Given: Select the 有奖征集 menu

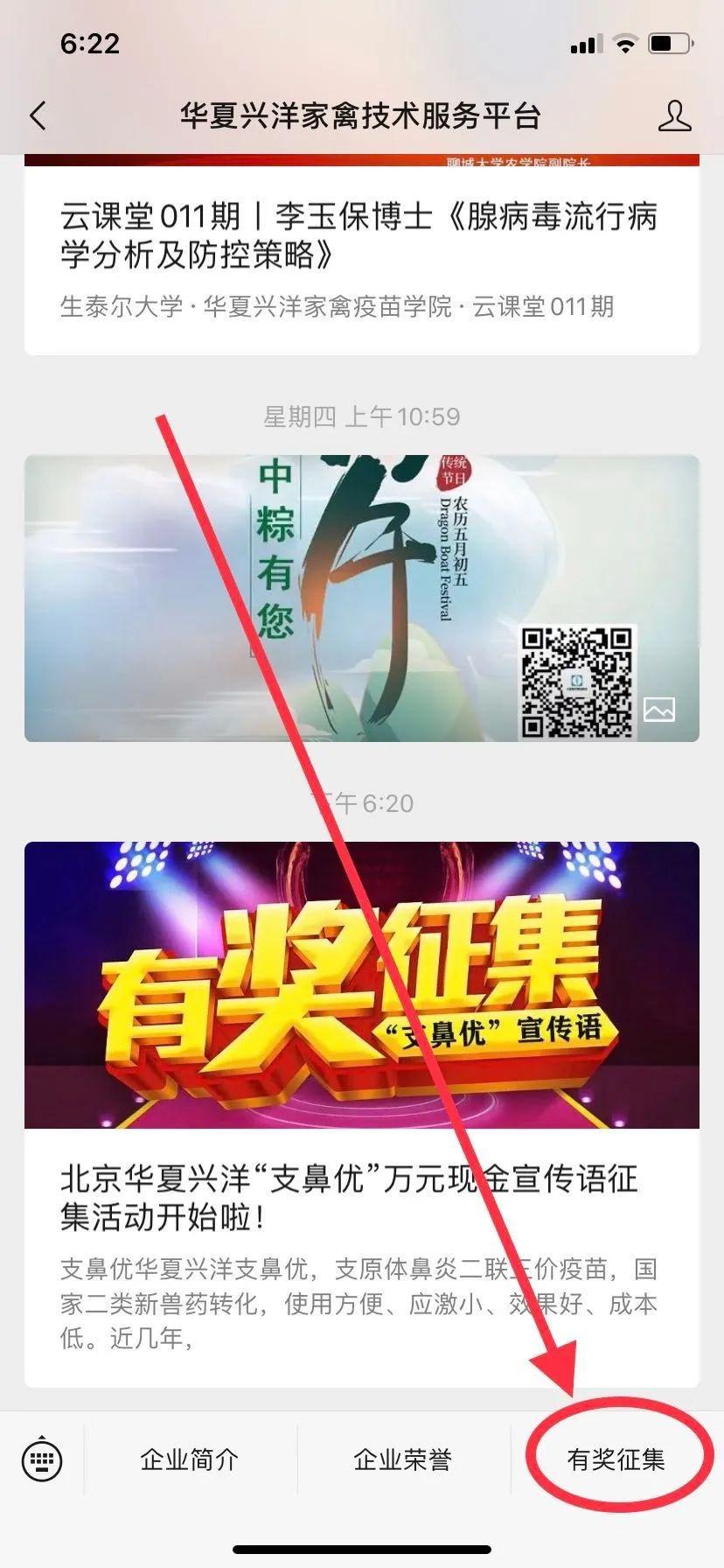Looking at the screenshot, I should click(616, 1459).
